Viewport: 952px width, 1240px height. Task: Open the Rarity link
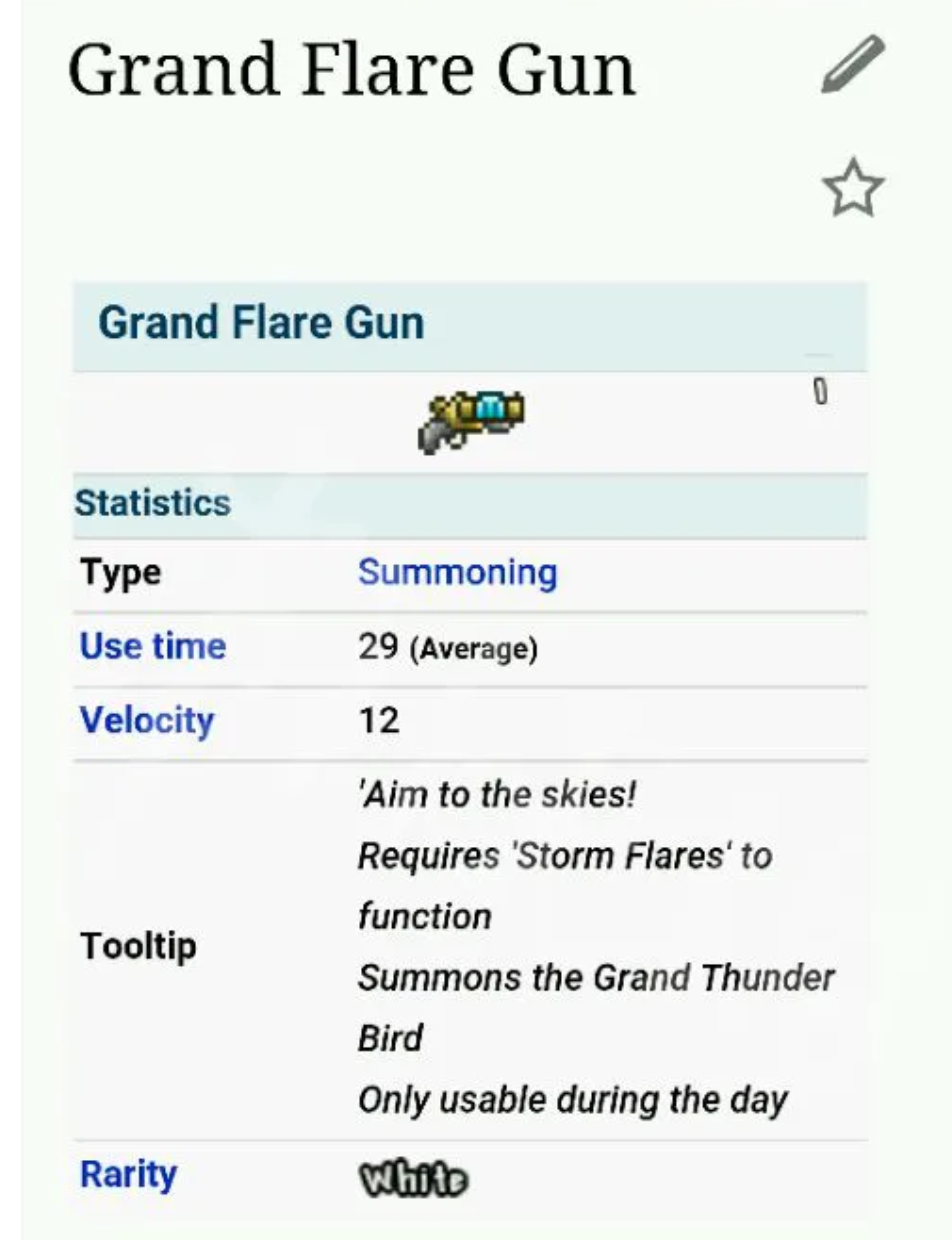[x=128, y=1174]
